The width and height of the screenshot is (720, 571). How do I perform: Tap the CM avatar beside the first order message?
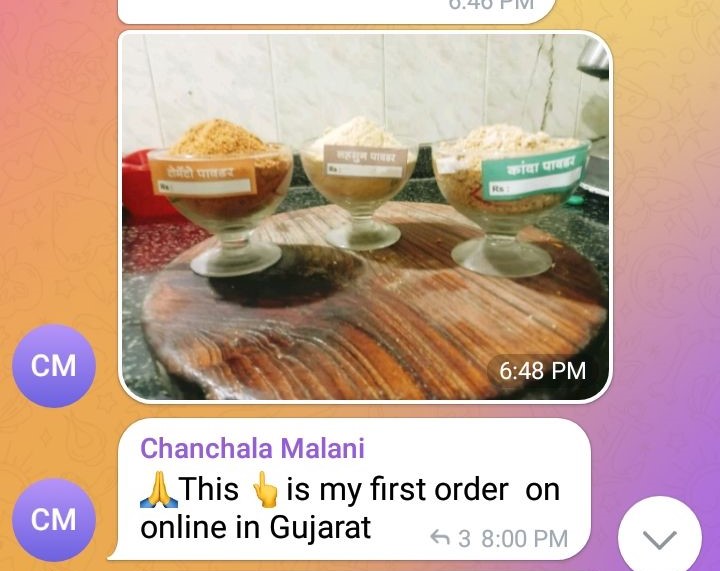tap(54, 520)
